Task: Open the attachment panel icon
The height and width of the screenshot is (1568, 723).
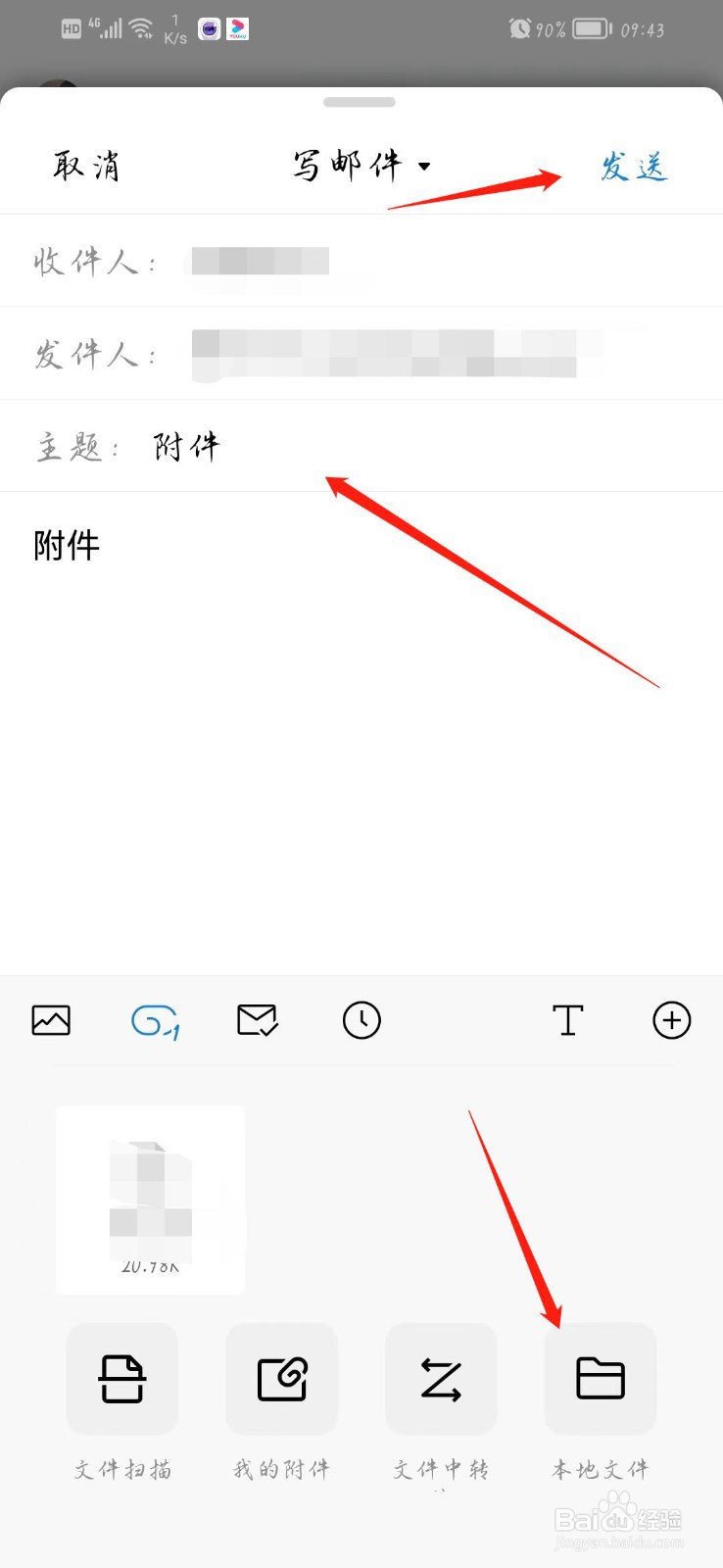Action: point(155,1020)
